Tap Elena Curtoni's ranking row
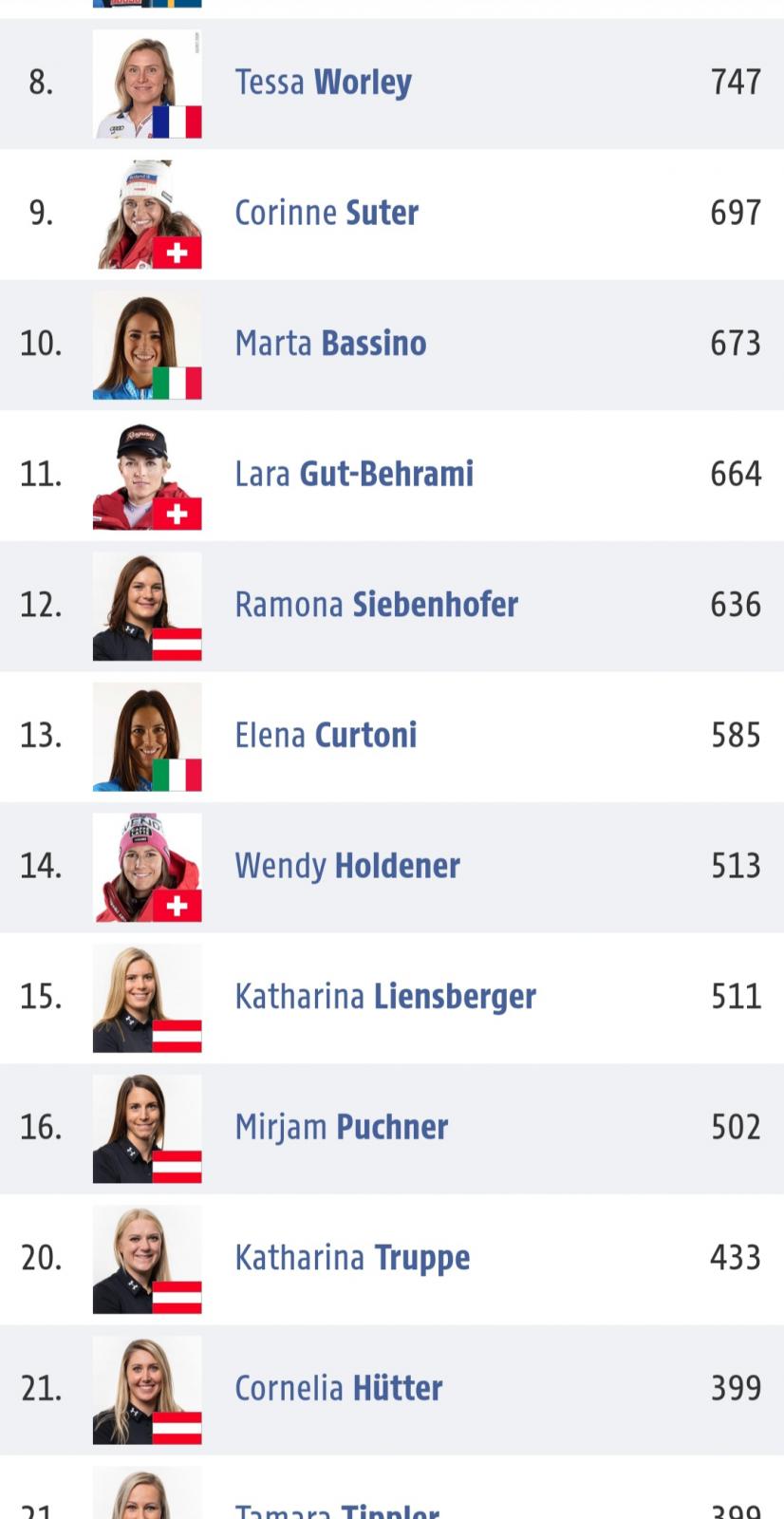The width and height of the screenshot is (784, 1519). (x=392, y=736)
